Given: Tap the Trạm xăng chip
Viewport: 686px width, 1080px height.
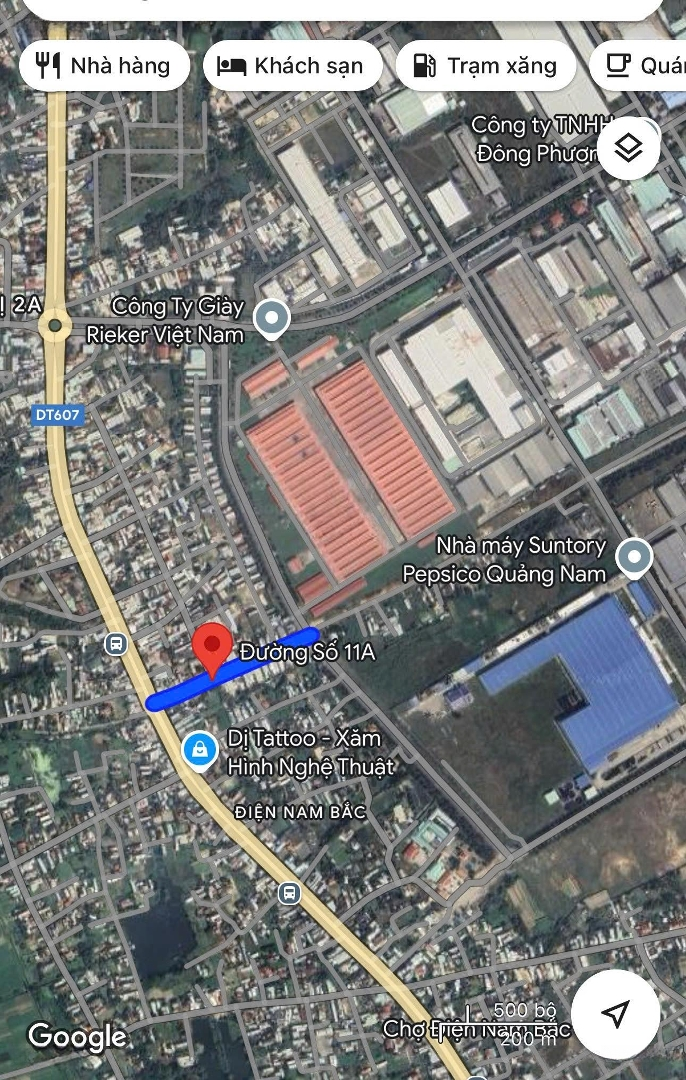Looking at the screenshot, I should click(x=485, y=67).
